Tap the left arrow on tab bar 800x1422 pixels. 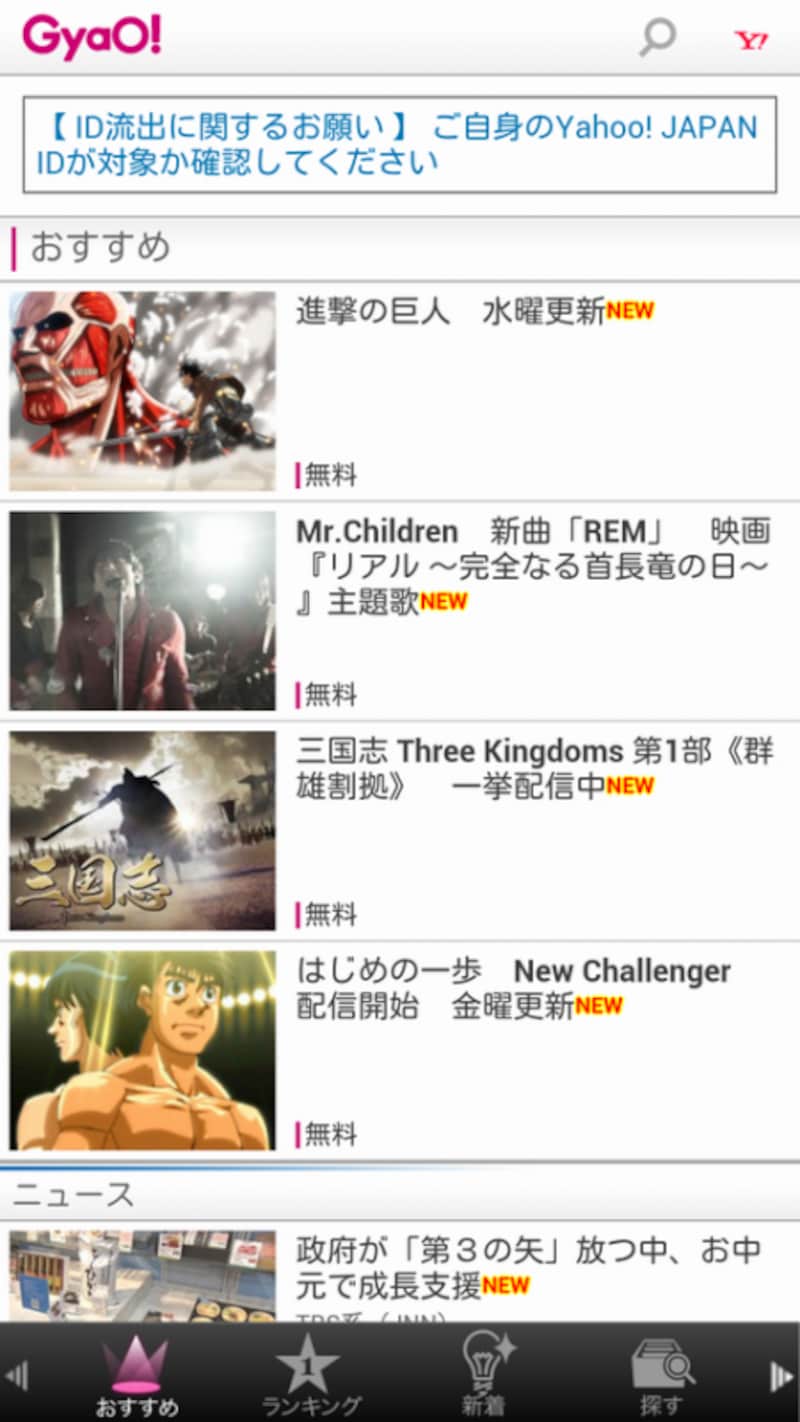coord(17,1377)
